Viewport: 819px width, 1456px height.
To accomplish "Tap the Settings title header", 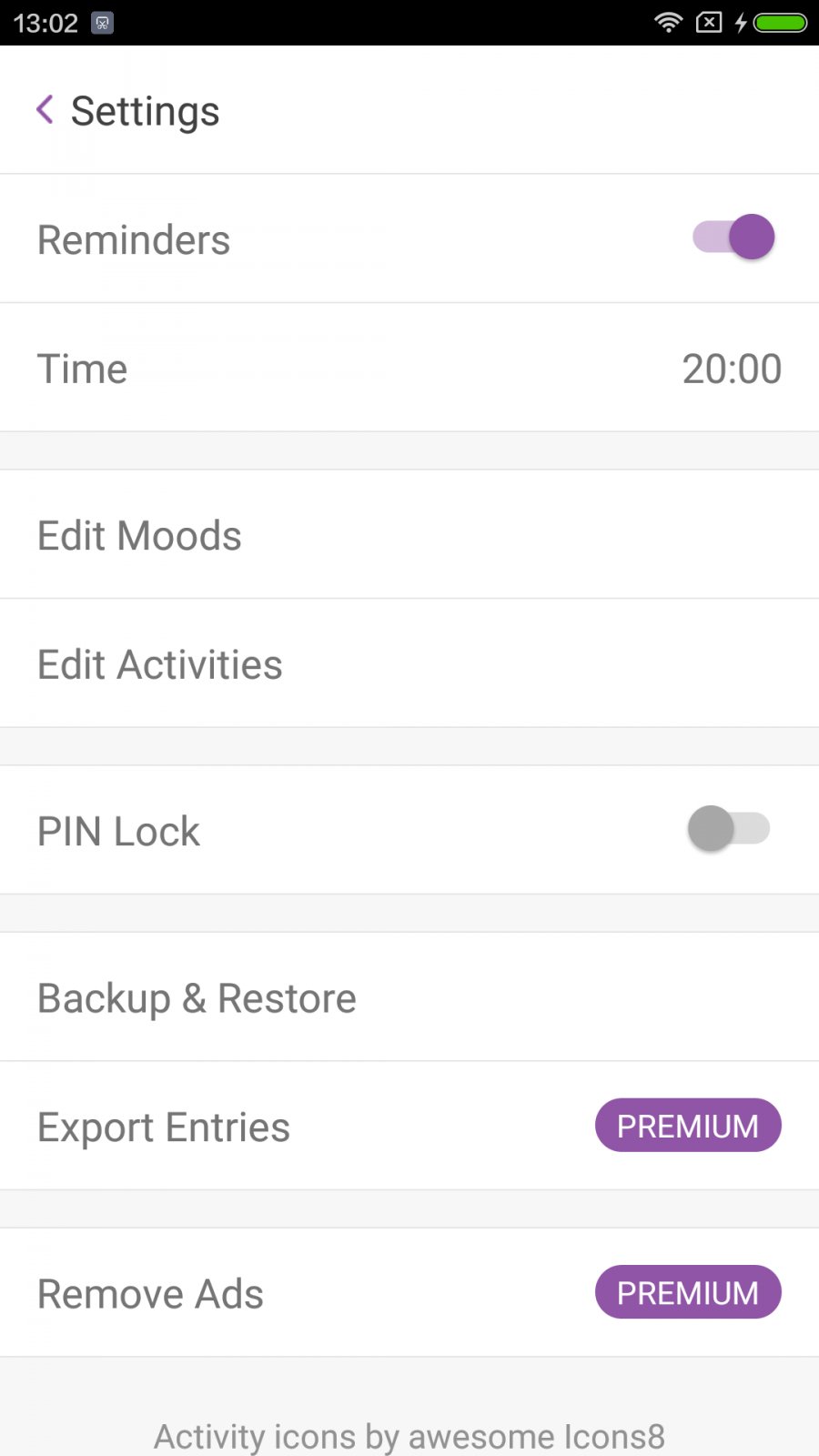I will [146, 110].
